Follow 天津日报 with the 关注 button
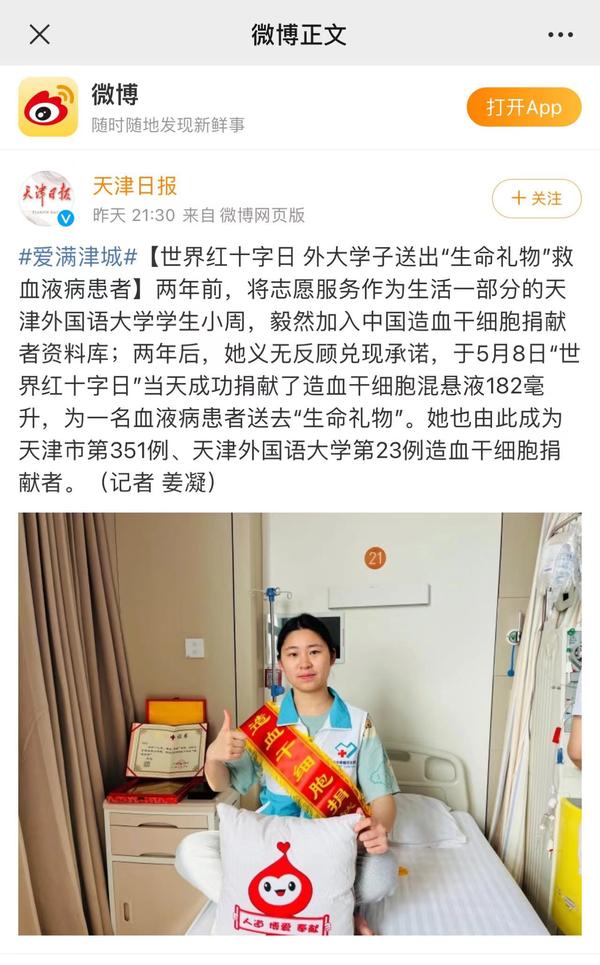 (x=536, y=198)
